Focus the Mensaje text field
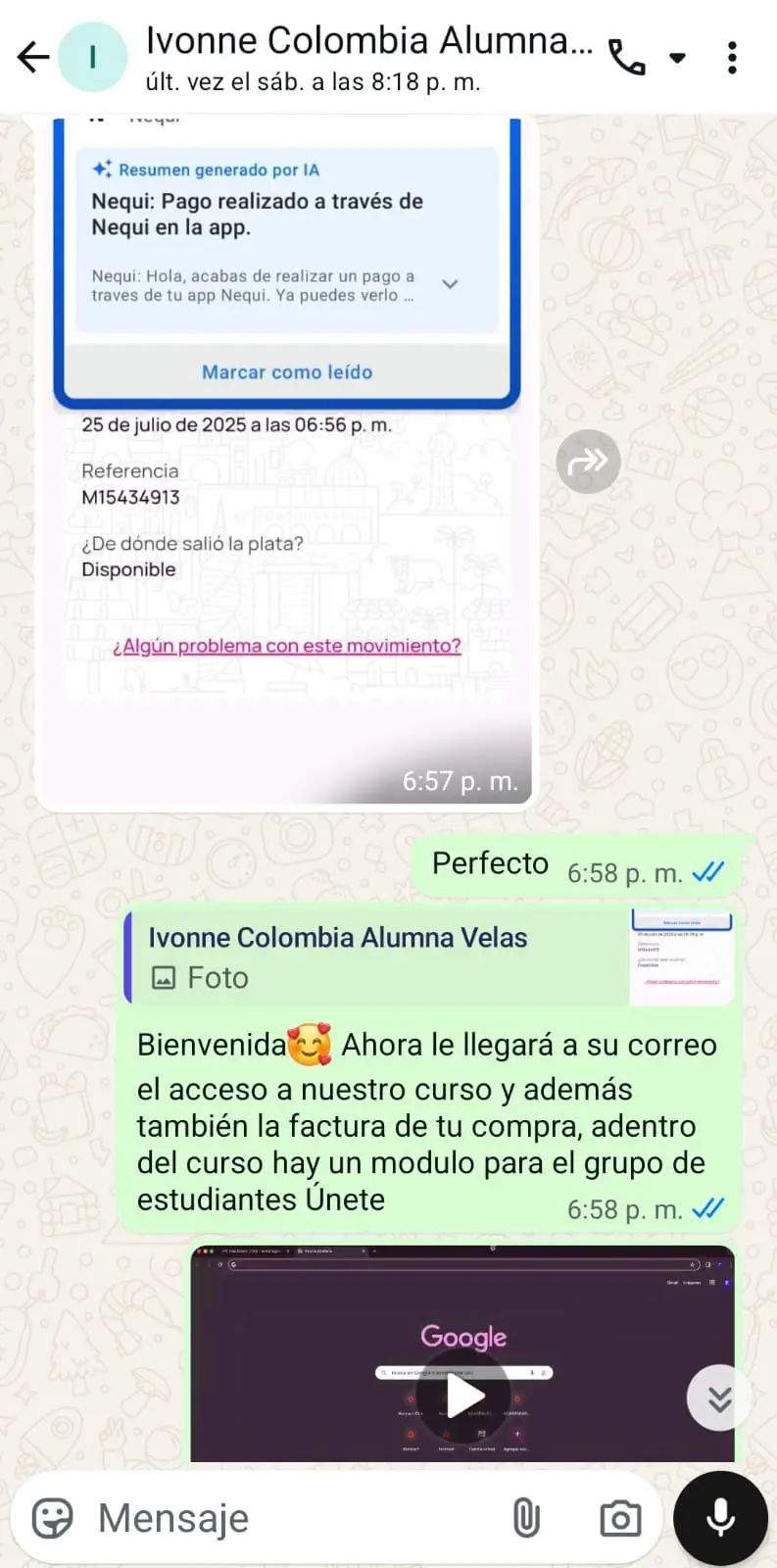This screenshot has width=777, height=1568. pos(294,1518)
